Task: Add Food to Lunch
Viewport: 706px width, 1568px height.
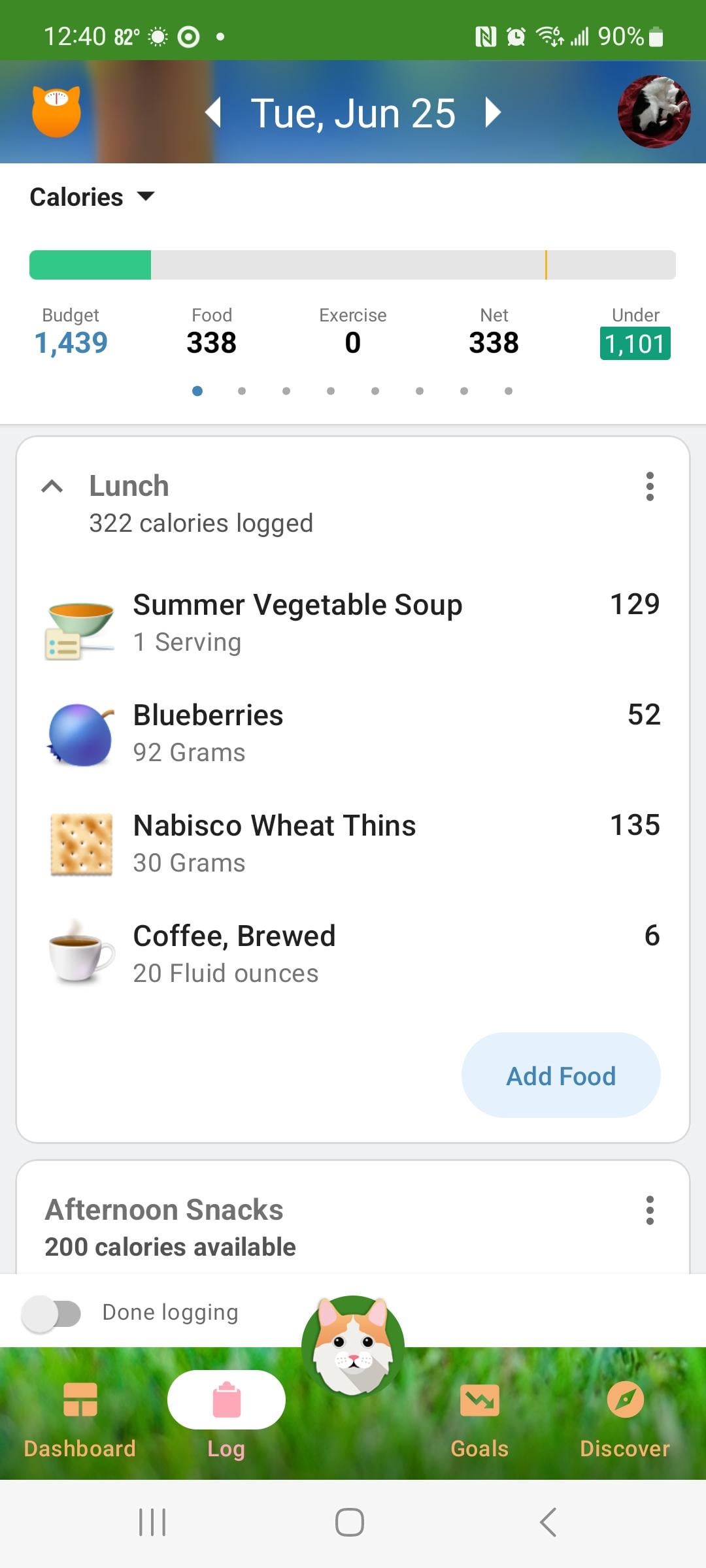Action: 561,1075
